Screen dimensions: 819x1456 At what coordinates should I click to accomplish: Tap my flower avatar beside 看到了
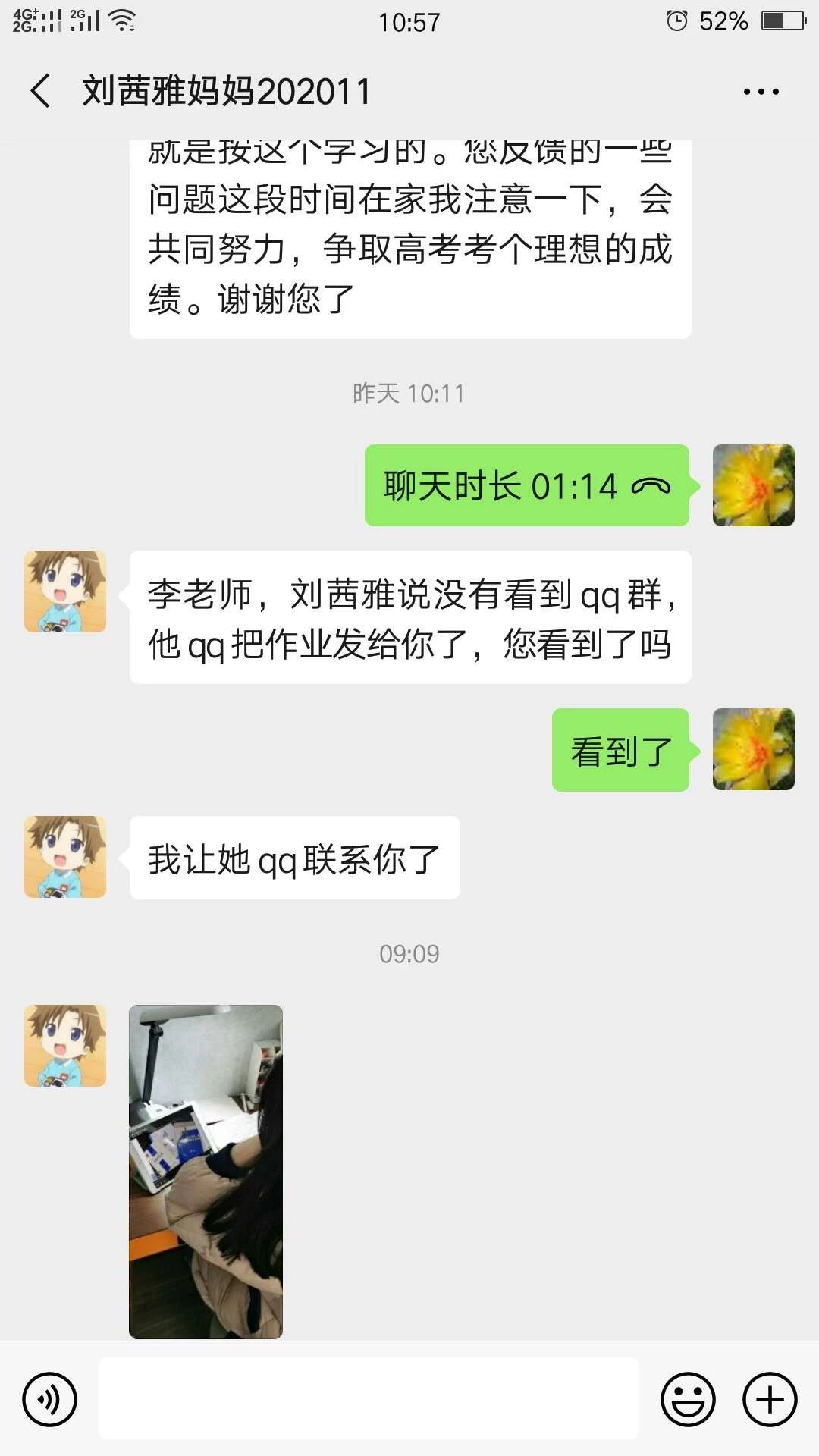754,749
